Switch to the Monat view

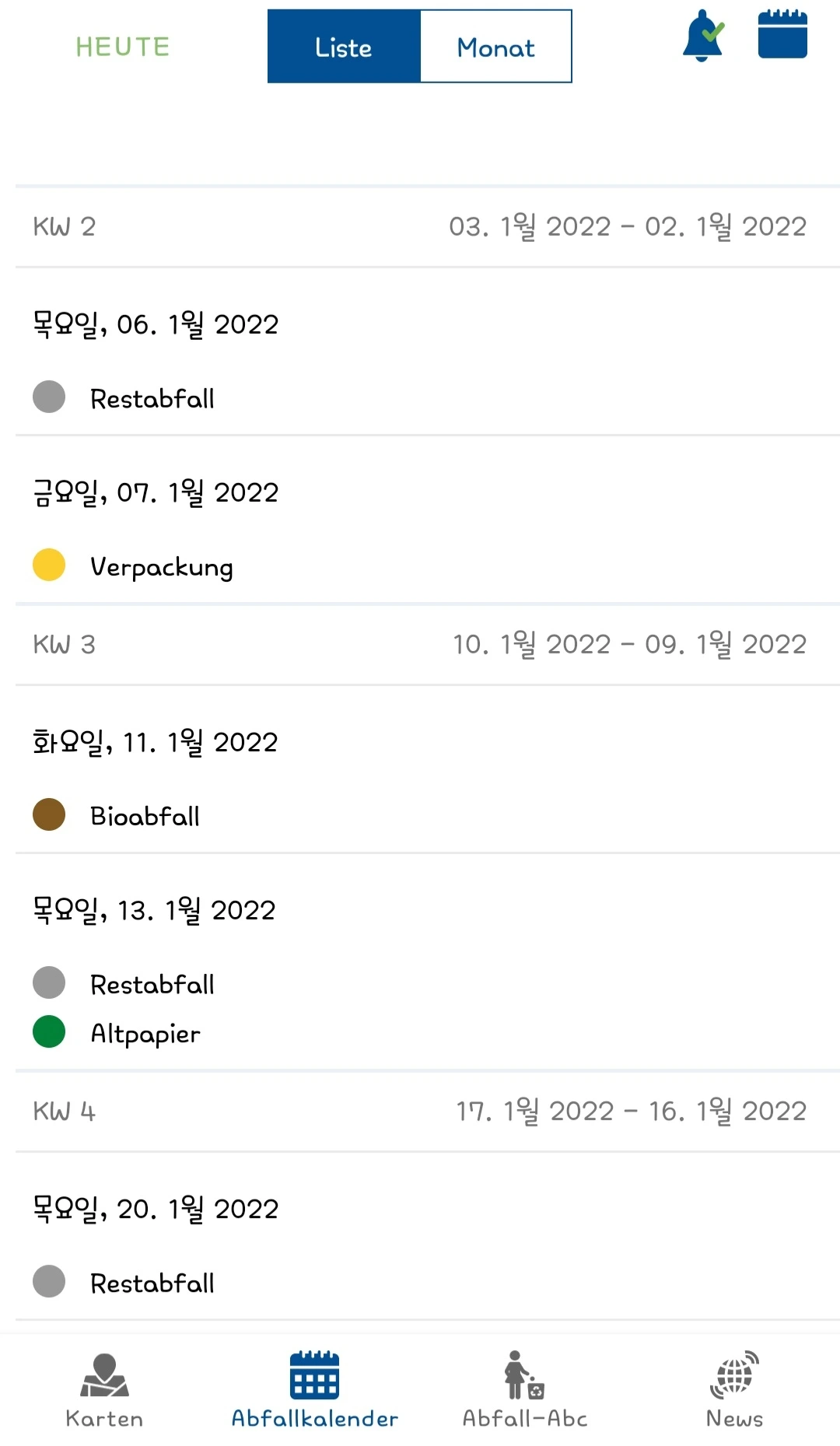[x=495, y=47]
